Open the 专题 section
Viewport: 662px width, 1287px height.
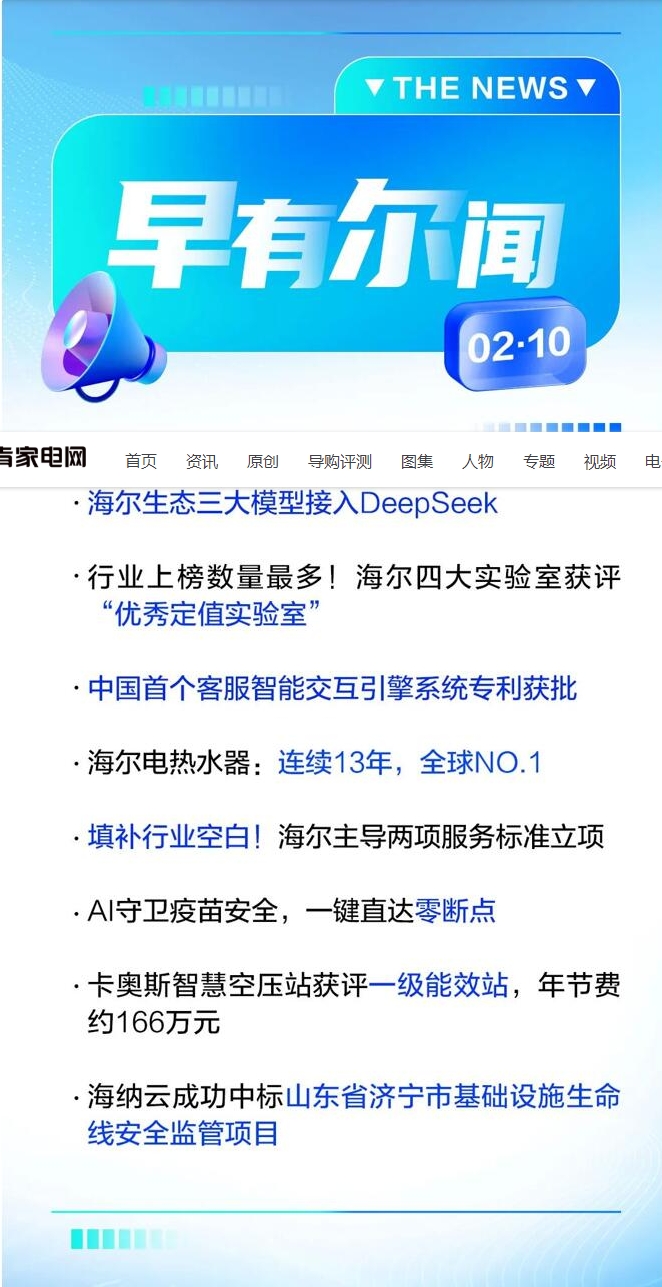click(x=539, y=461)
